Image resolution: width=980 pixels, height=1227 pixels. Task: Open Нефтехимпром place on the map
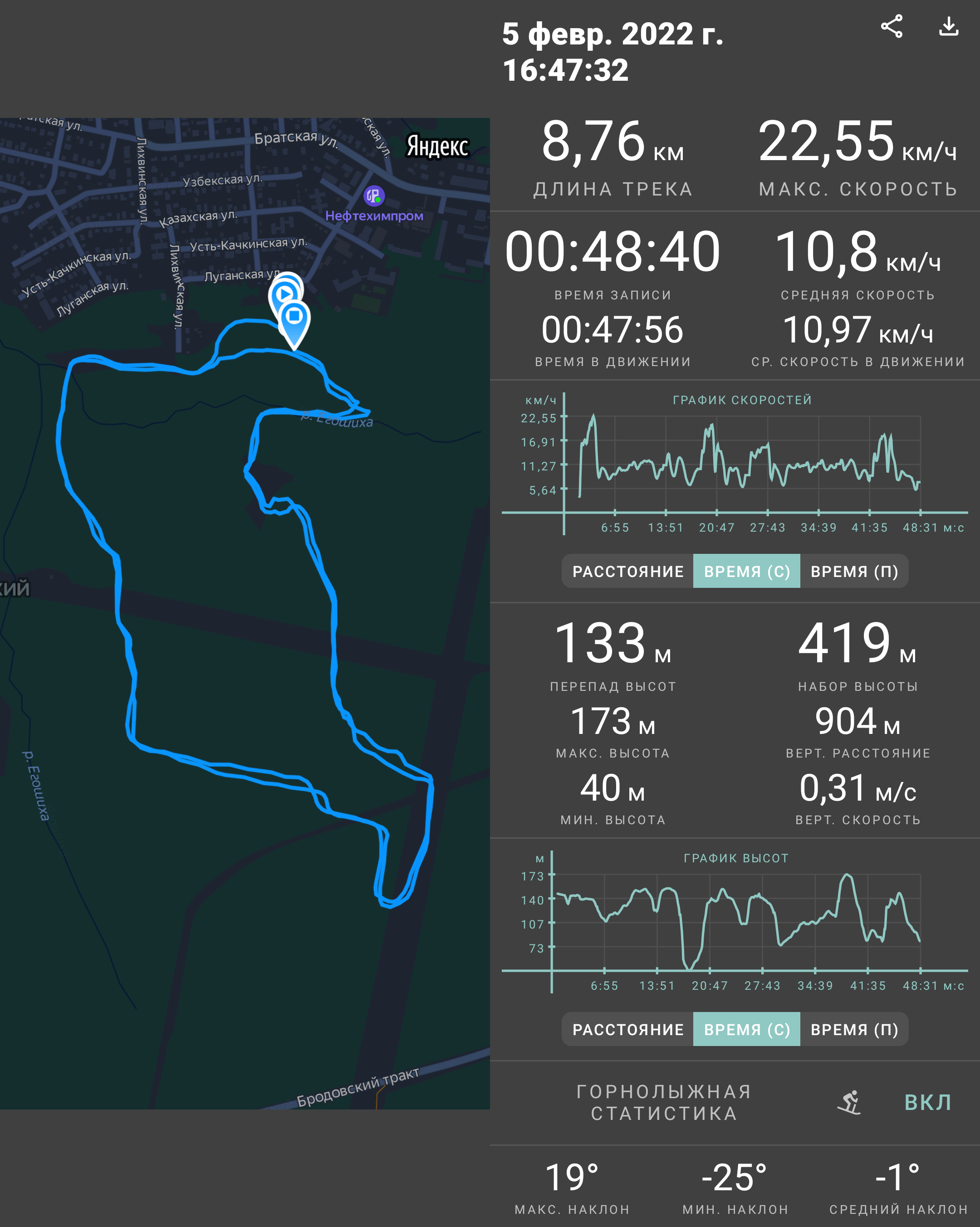coord(374,197)
